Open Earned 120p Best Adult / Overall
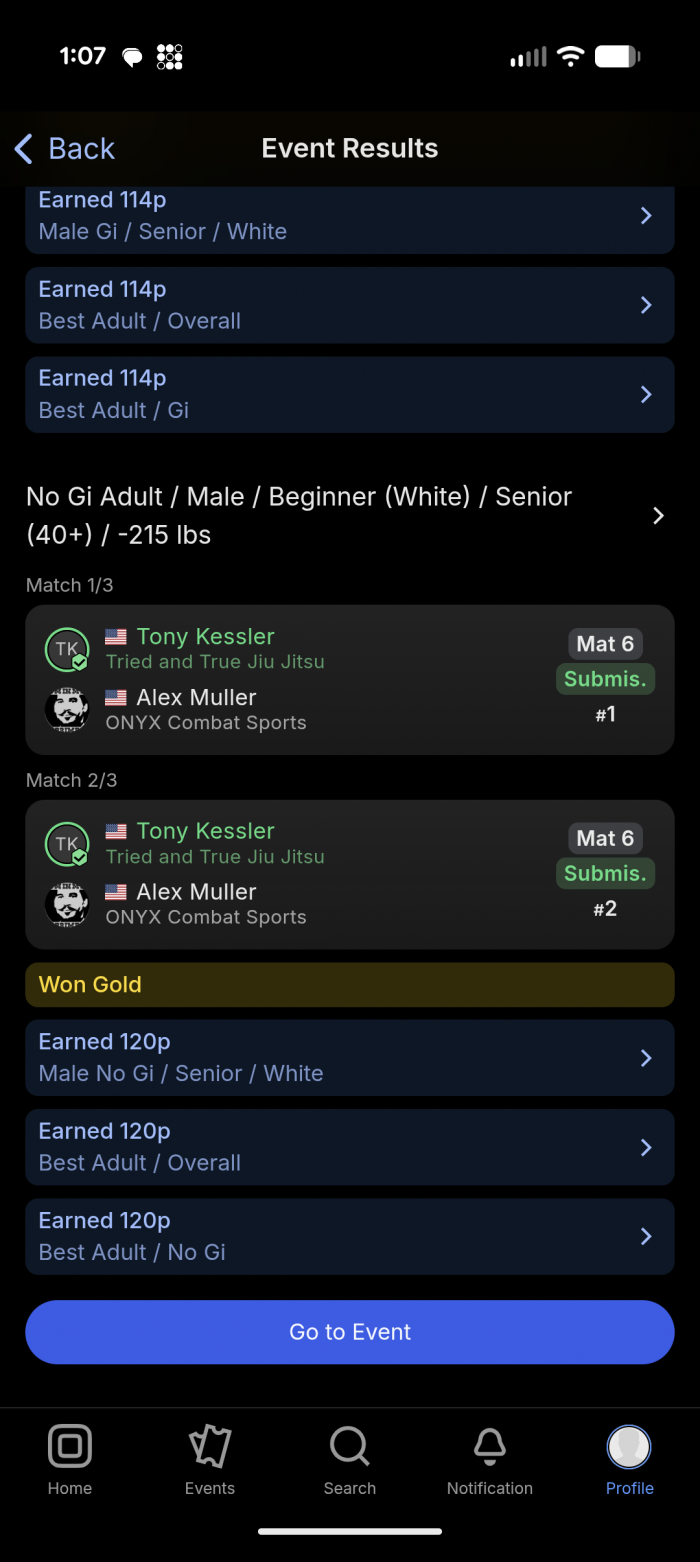The image size is (700, 1562). [x=349, y=1147]
